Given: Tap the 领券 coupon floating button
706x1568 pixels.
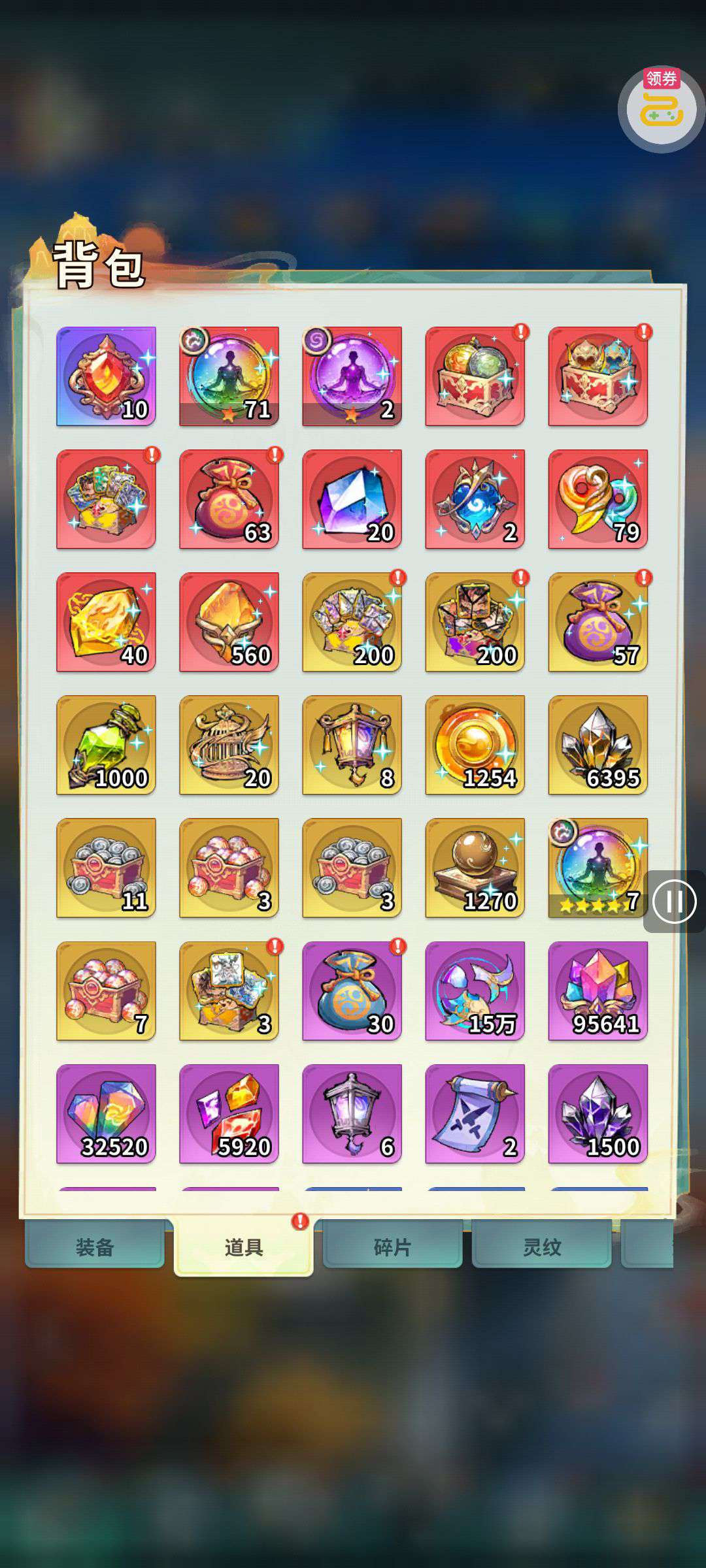Looking at the screenshot, I should coord(661,108).
